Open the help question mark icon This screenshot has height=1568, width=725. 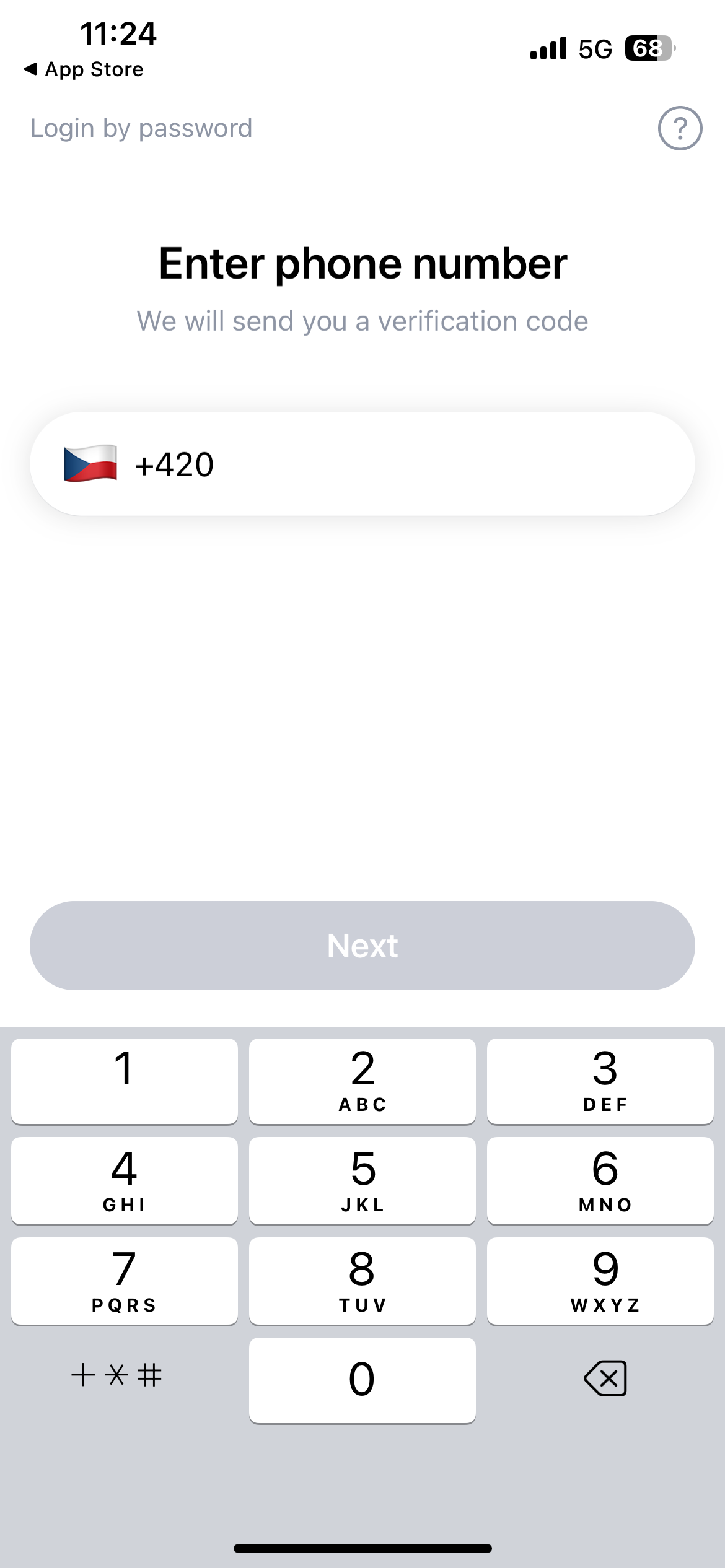click(x=680, y=128)
